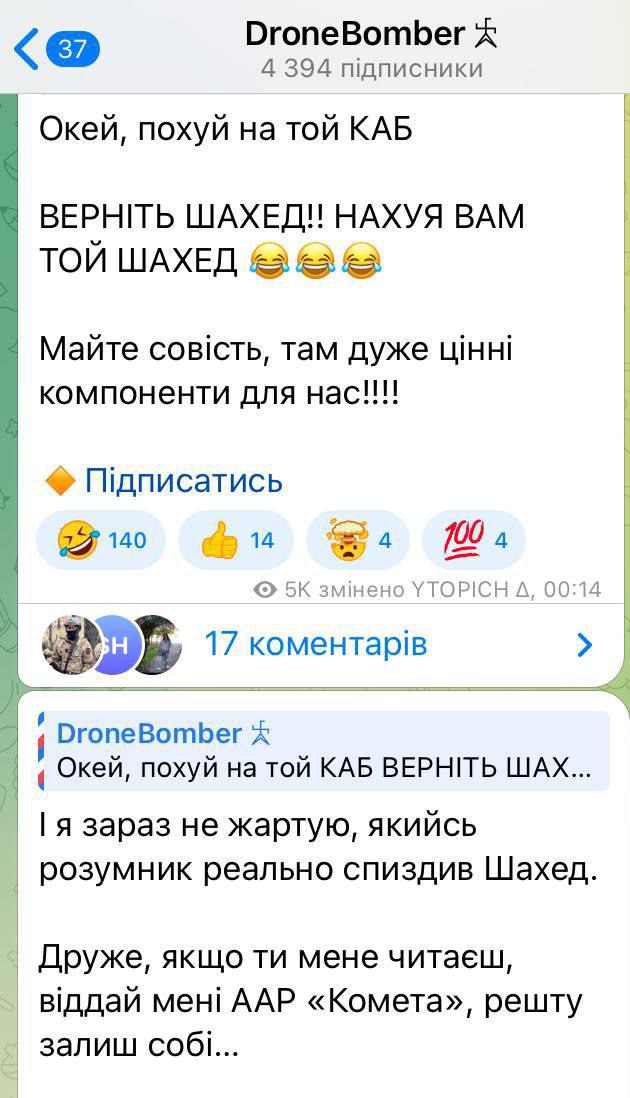Go back to the chat list
Image resolution: width=630 pixels, height=1098 pixels.
pos(55,48)
